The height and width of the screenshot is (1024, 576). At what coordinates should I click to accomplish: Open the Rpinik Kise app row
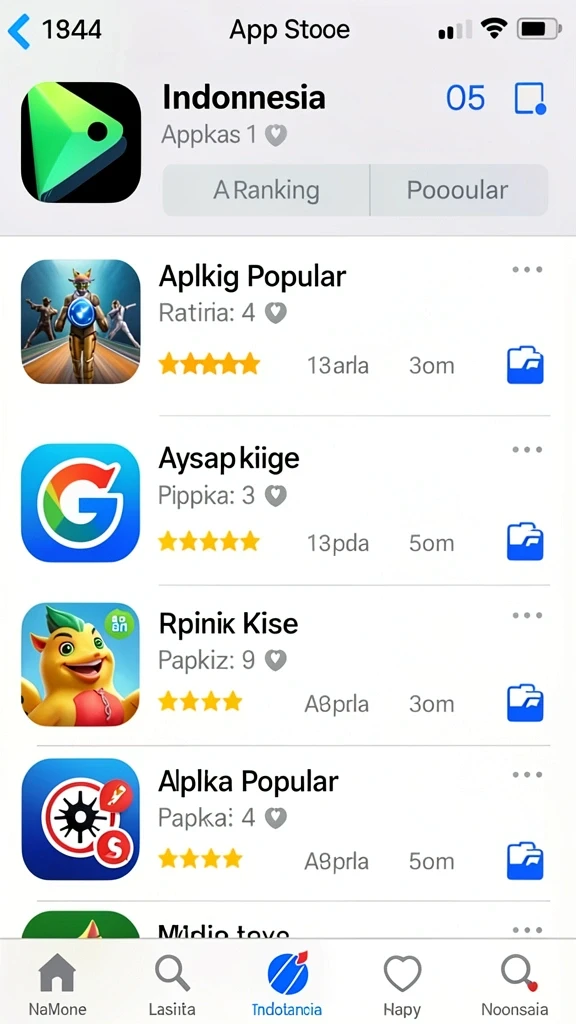click(288, 665)
